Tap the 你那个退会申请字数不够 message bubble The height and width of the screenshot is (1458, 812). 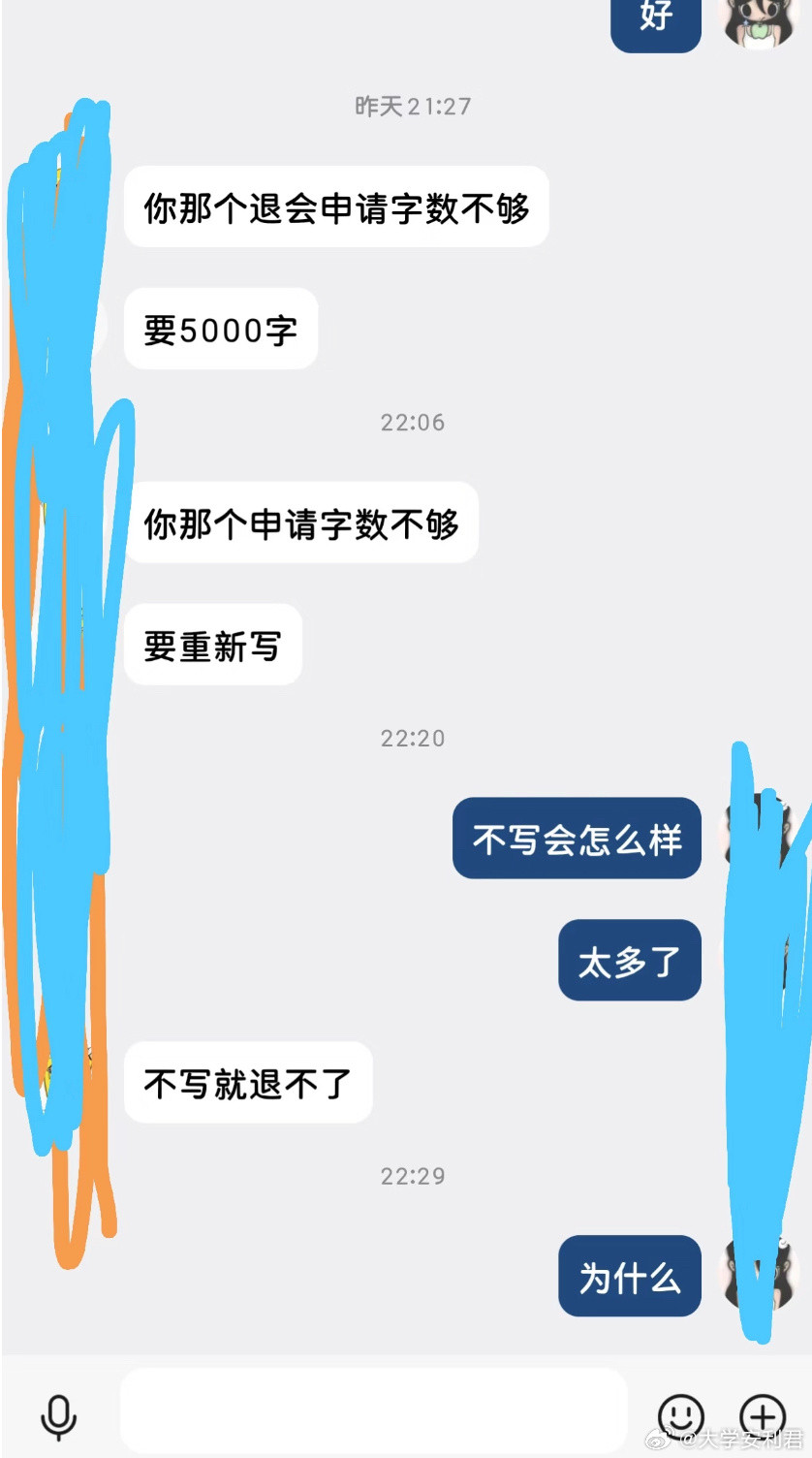point(336,207)
